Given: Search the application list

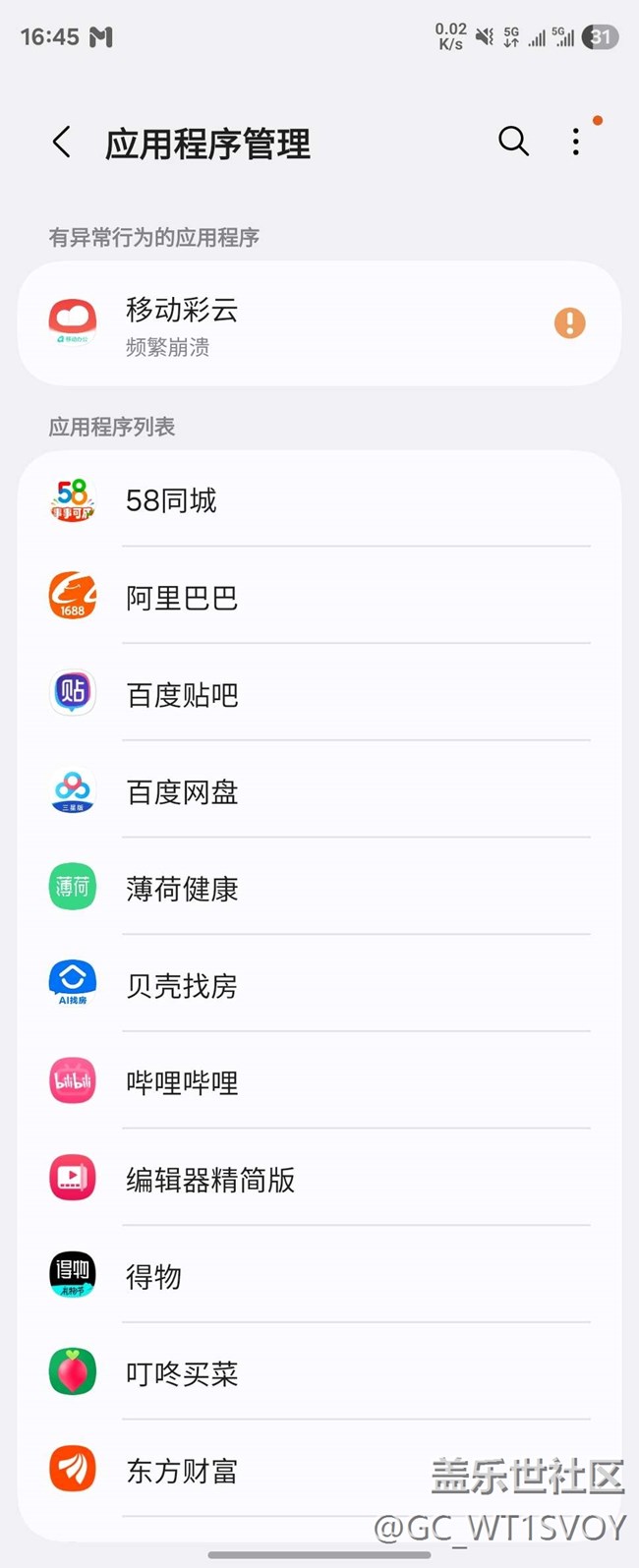Looking at the screenshot, I should (x=513, y=142).
